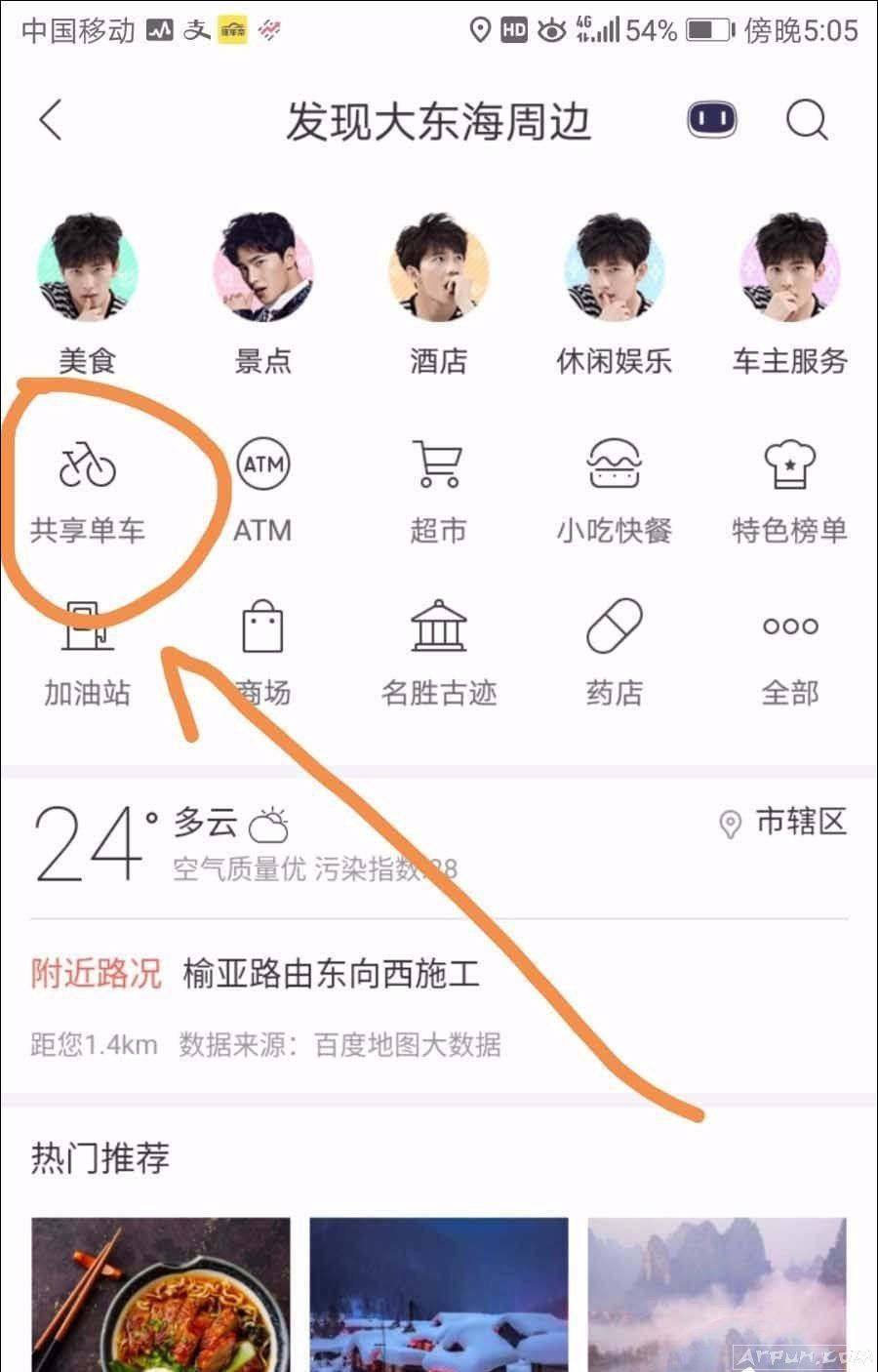The height and width of the screenshot is (1372, 878).
Task: Open the robot assistant icon
Action: click(x=711, y=120)
